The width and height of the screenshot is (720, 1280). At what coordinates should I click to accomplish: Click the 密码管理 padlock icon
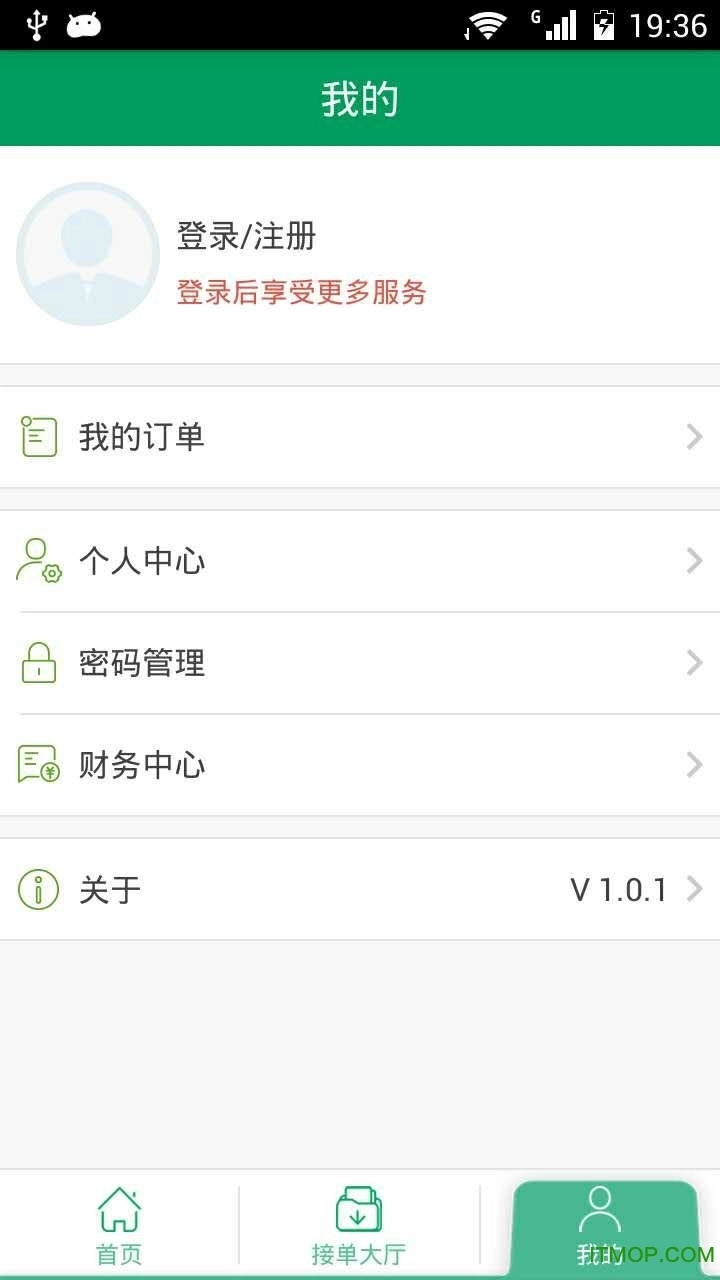tap(38, 663)
